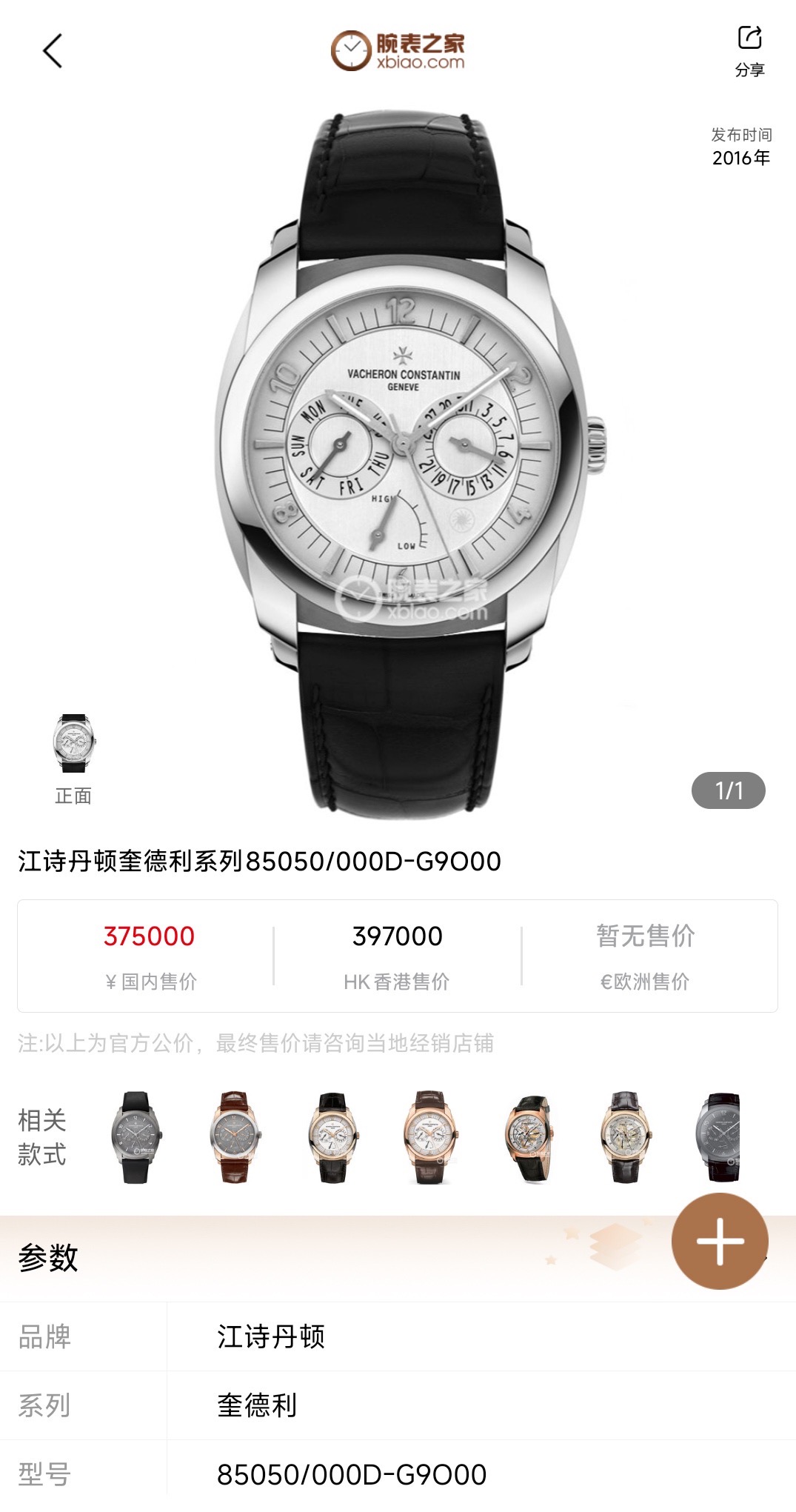This screenshot has width=796, height=1512.
Task: Tap the brown floating plus button
Action: (719, 1241)
